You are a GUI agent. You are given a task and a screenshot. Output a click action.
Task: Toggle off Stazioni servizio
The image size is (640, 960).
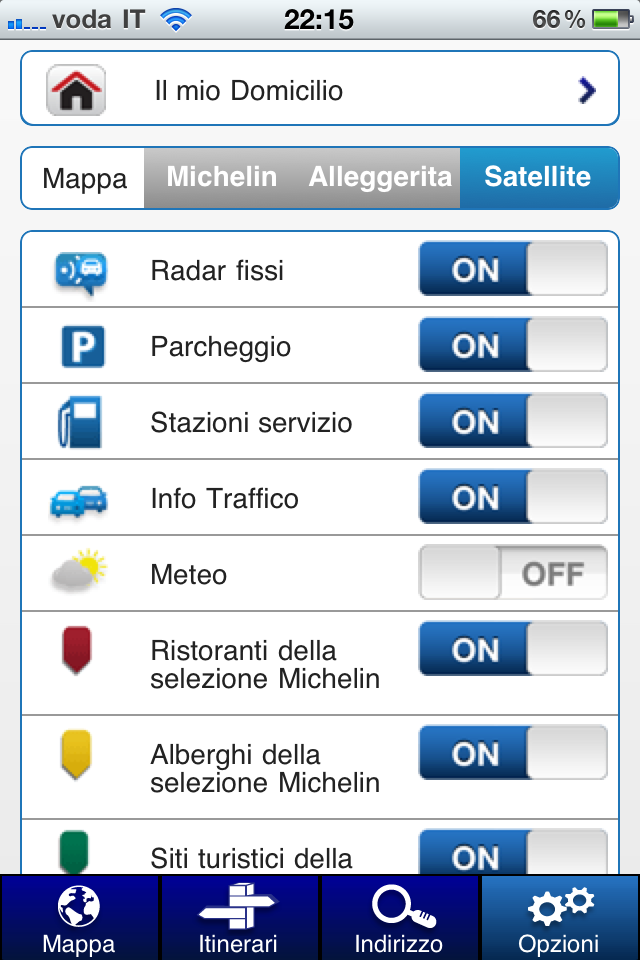pyautogui.click(x=512, y=422)
